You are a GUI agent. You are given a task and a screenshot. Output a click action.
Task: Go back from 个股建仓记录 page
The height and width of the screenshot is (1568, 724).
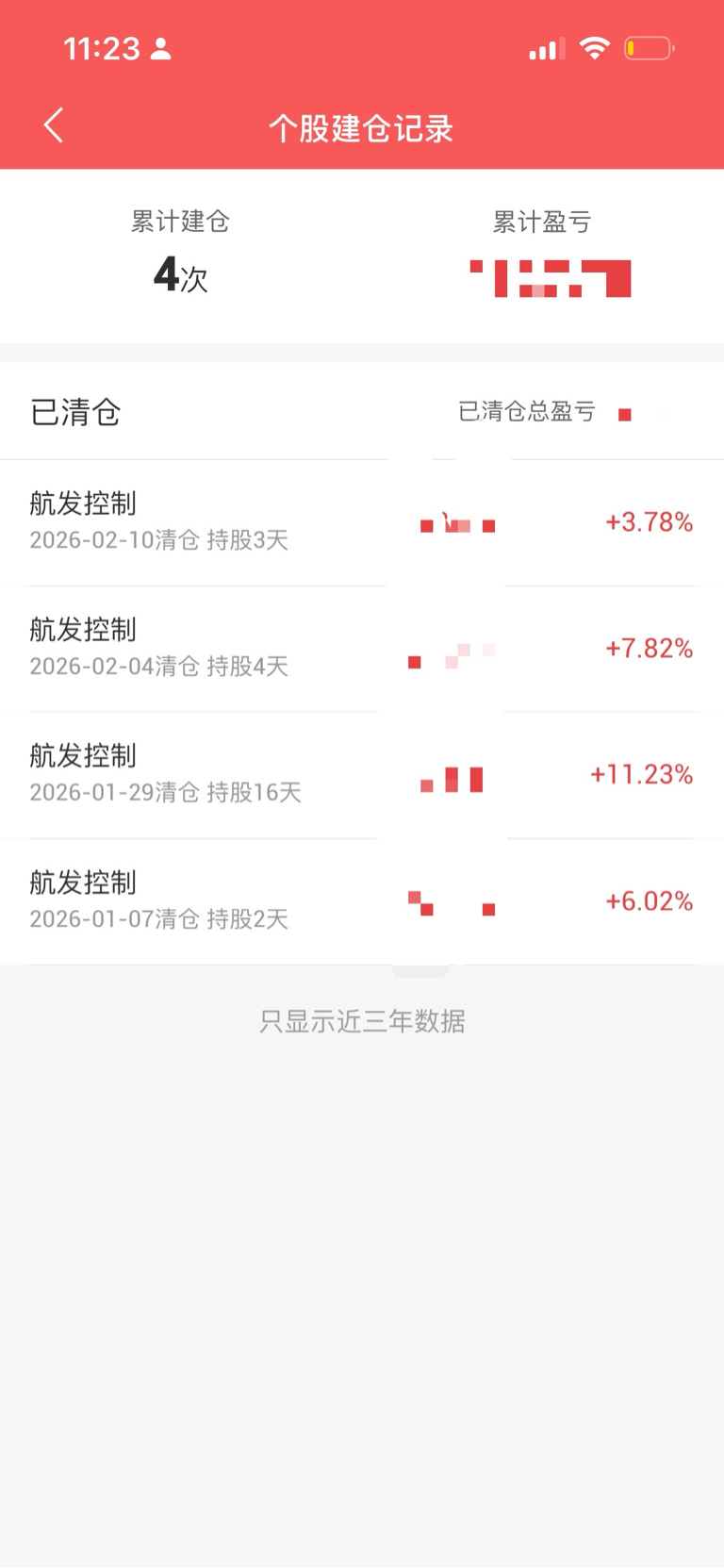coord(54,125)
